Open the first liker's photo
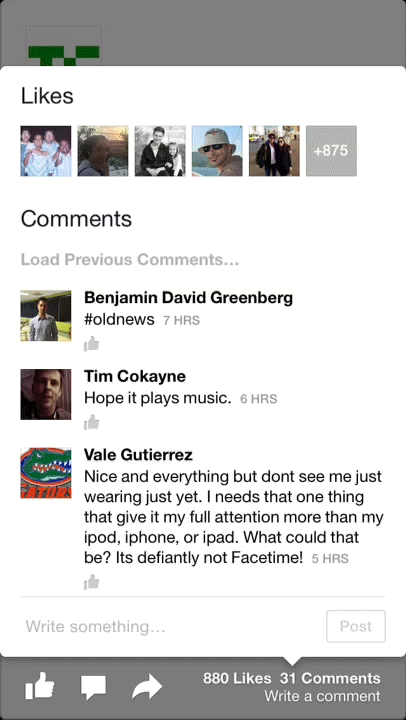The image size is (406, 720). pyautogui.click(x=46, y=151)
